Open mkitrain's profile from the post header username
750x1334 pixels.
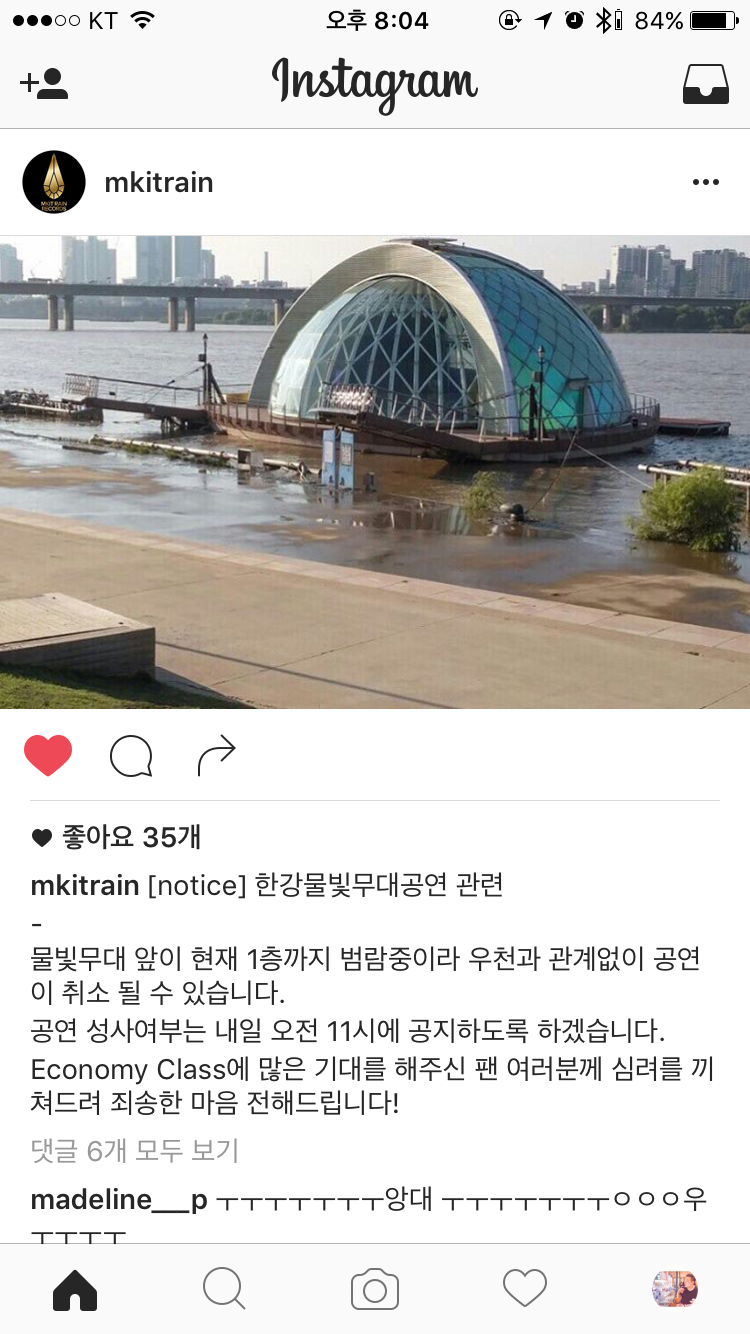coord(159,182)
